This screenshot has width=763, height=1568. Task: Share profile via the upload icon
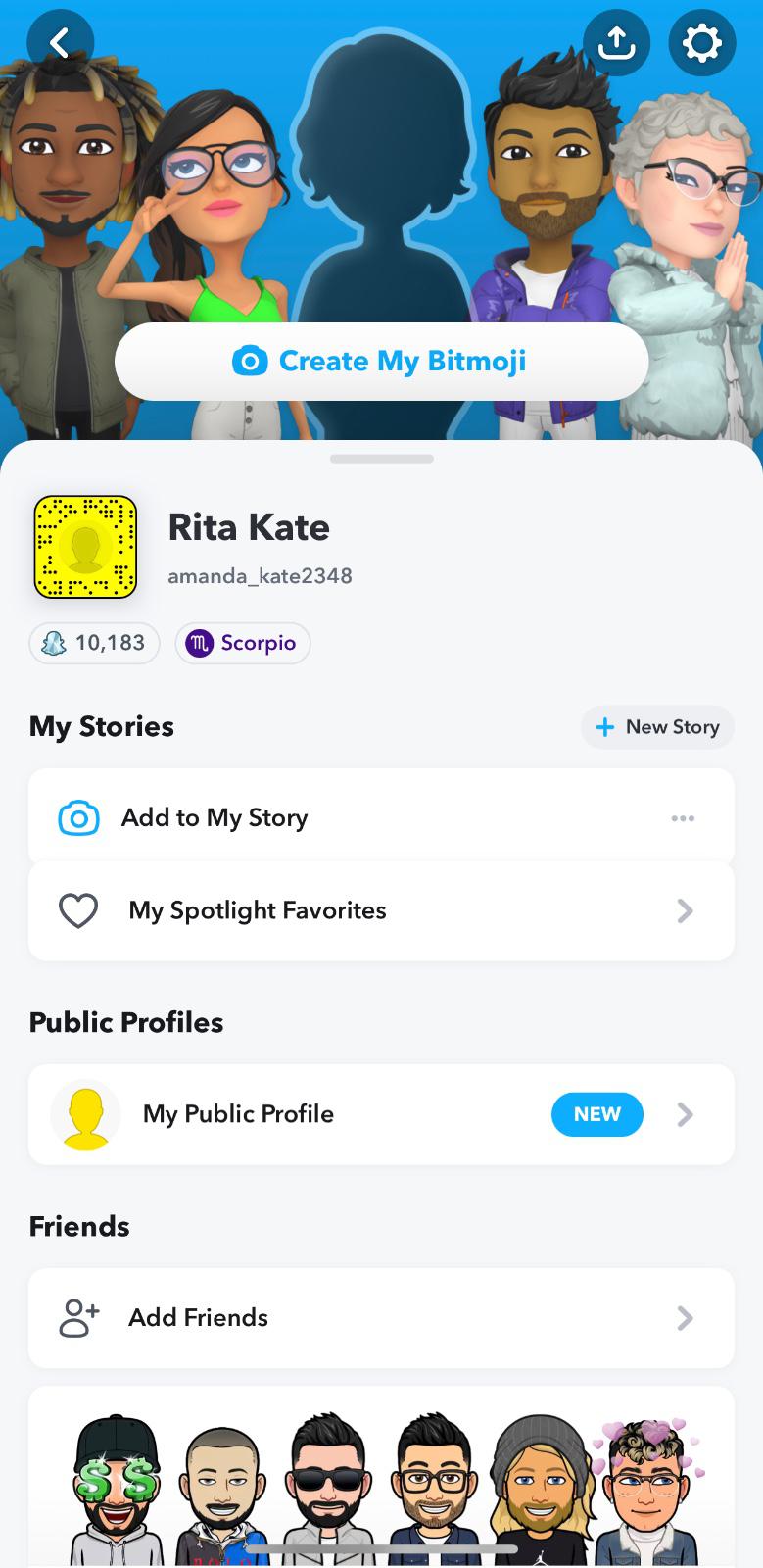[x=616, y=43]
